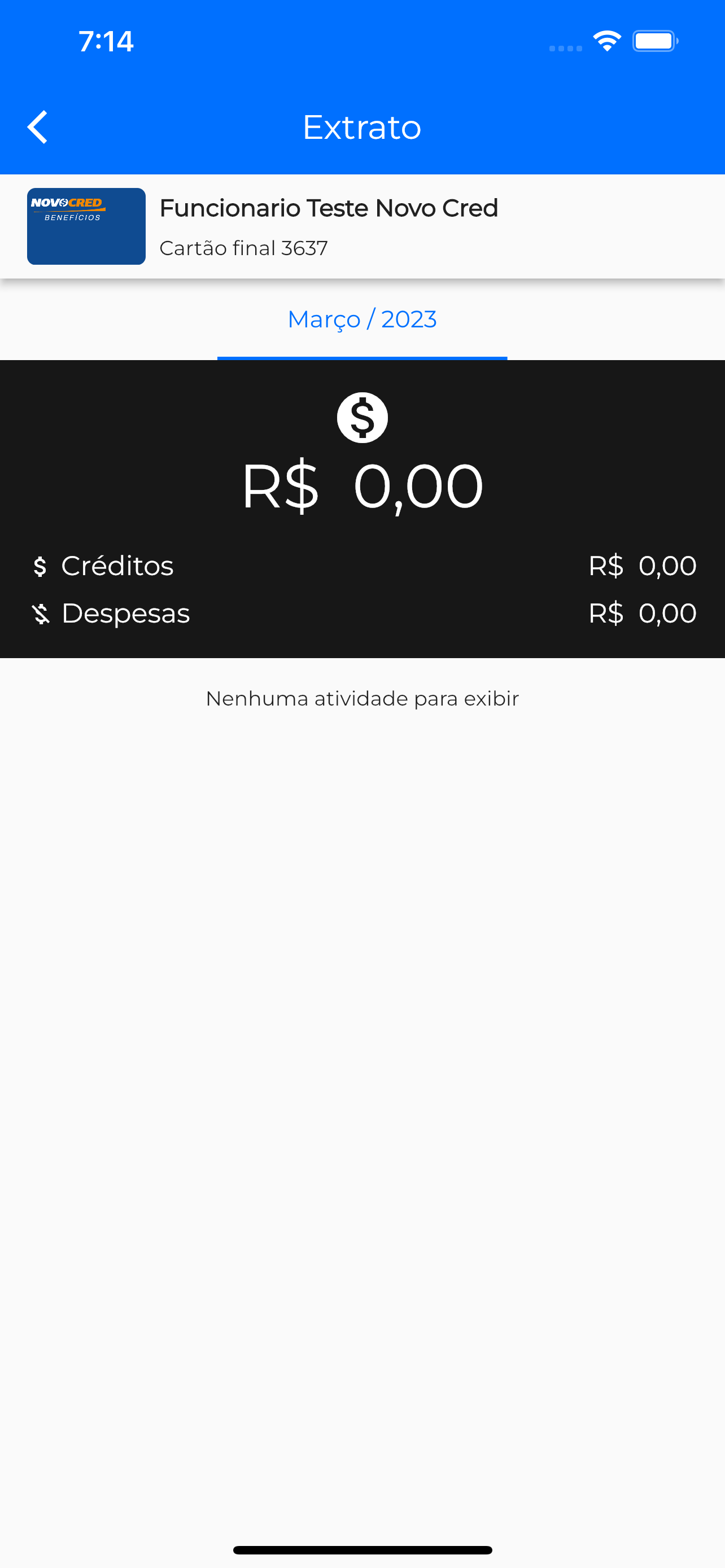This screenshot has width=725, height=1568.
Task: Go back from the Extrato screen
Action: pos(38,127)
